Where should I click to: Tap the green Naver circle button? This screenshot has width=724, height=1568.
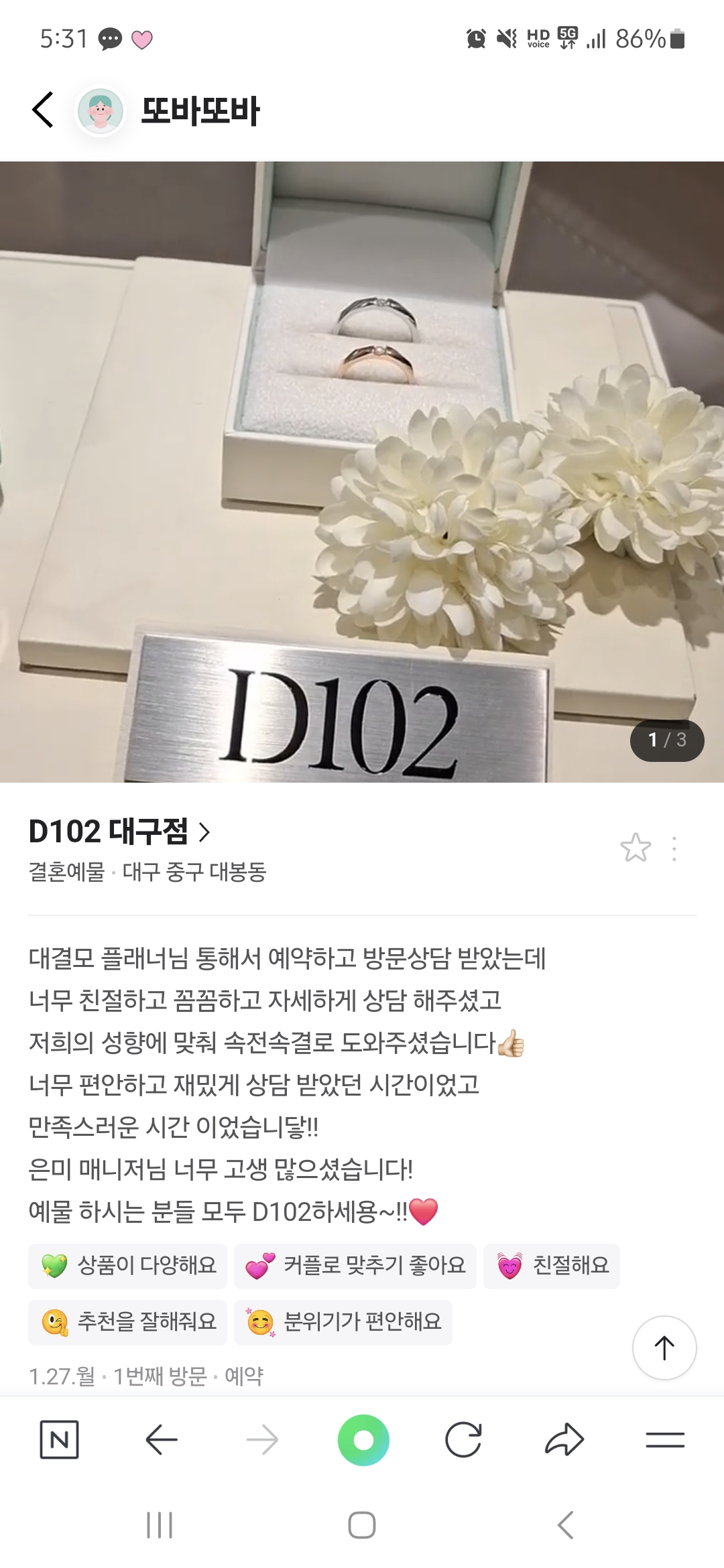[x=363, y=1439]
